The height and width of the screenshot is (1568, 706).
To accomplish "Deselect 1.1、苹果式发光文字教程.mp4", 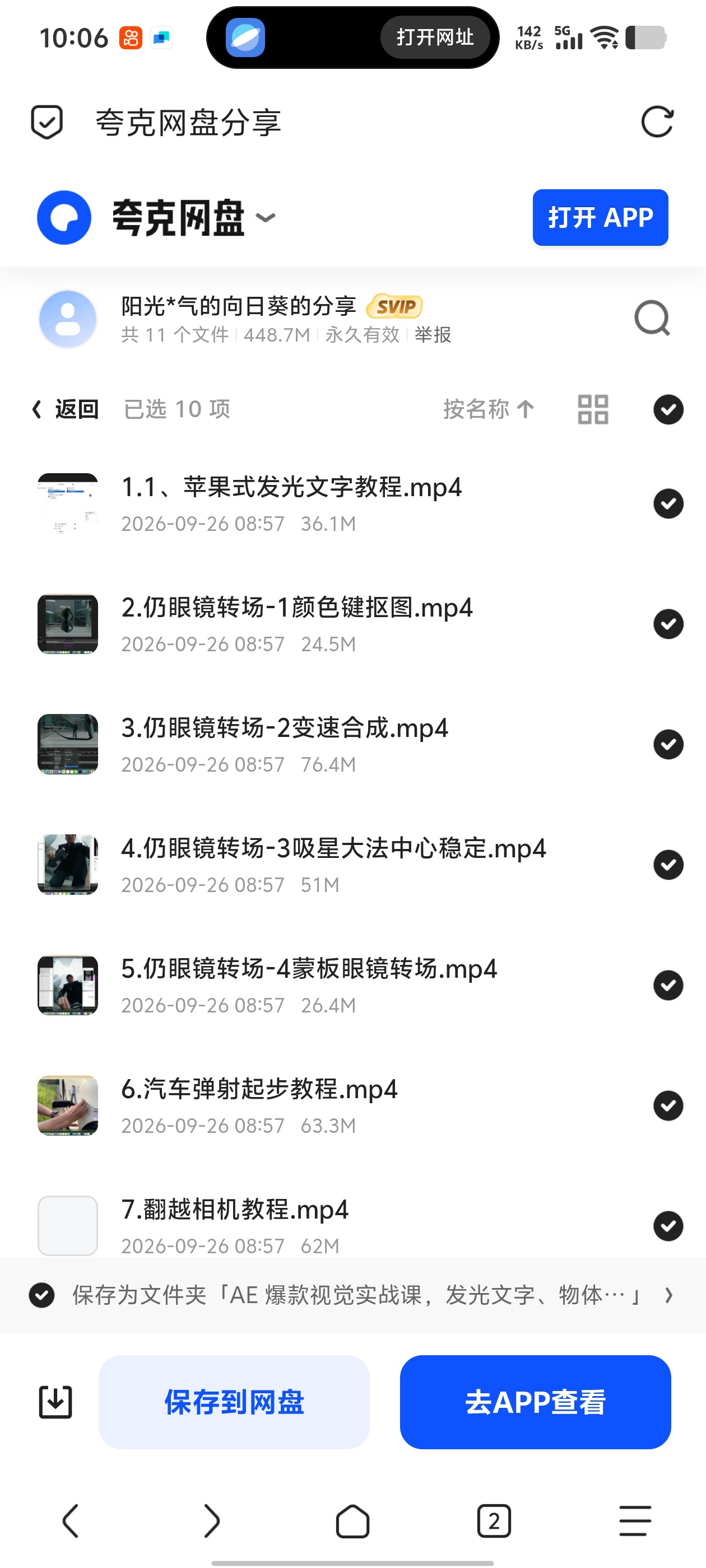I will (668, 503).
